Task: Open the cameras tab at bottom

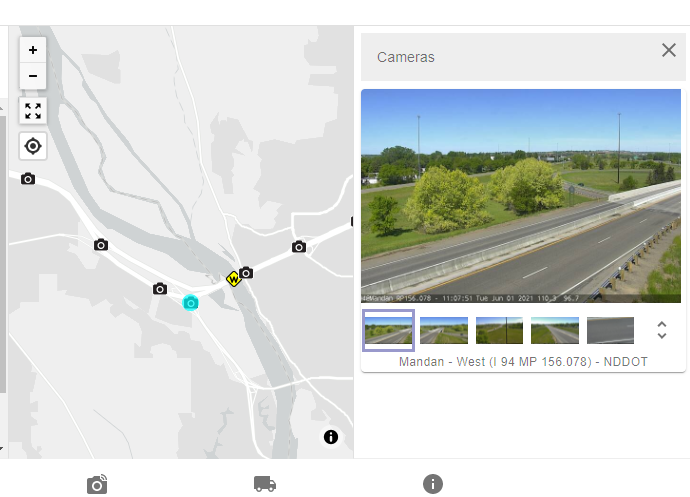Action: click(97, 484)
